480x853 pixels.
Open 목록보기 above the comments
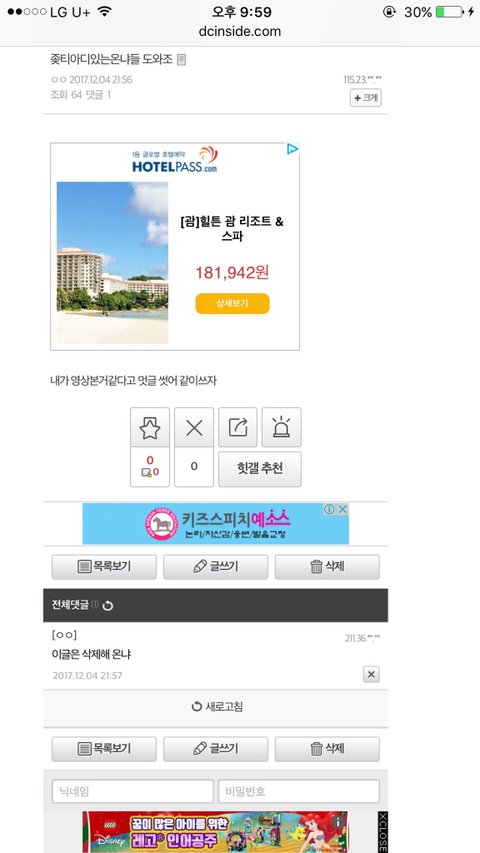point(104,567)
